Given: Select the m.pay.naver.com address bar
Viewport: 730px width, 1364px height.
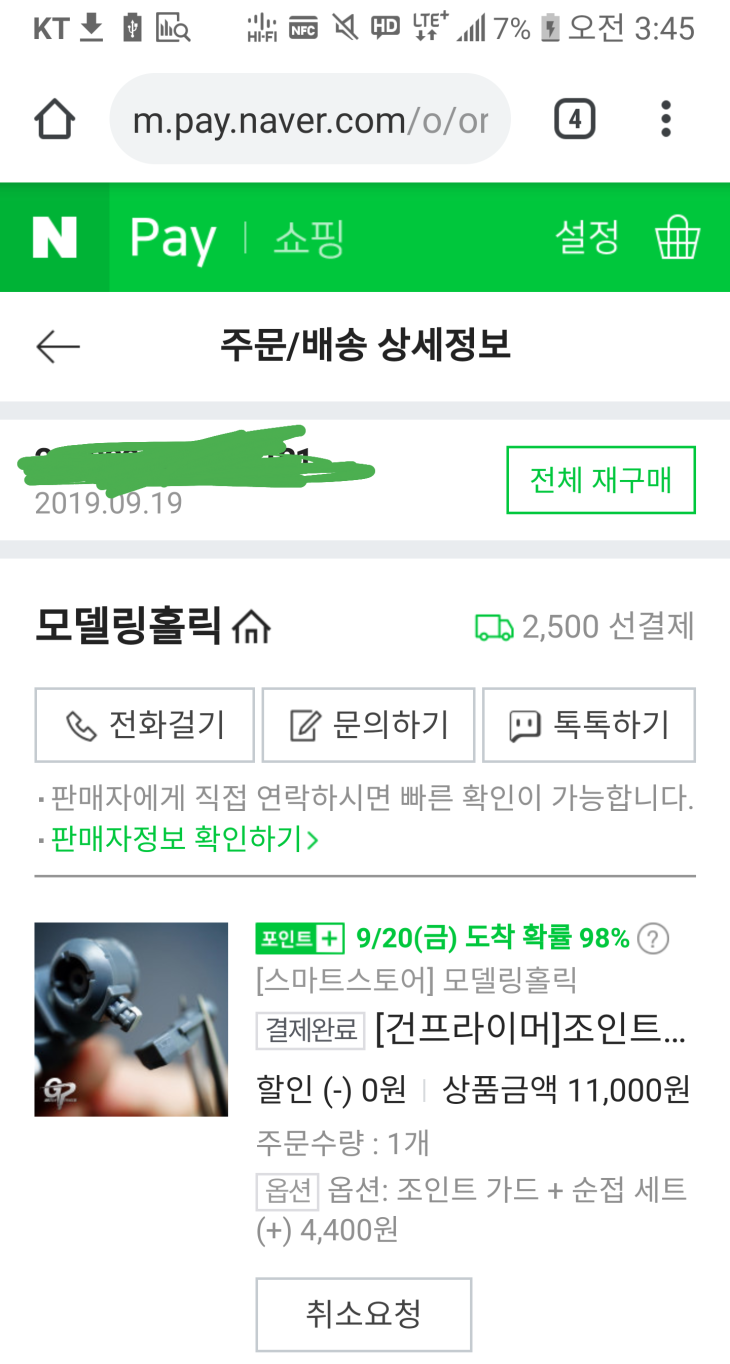Looking at the screenshot, I should (310, 120).
